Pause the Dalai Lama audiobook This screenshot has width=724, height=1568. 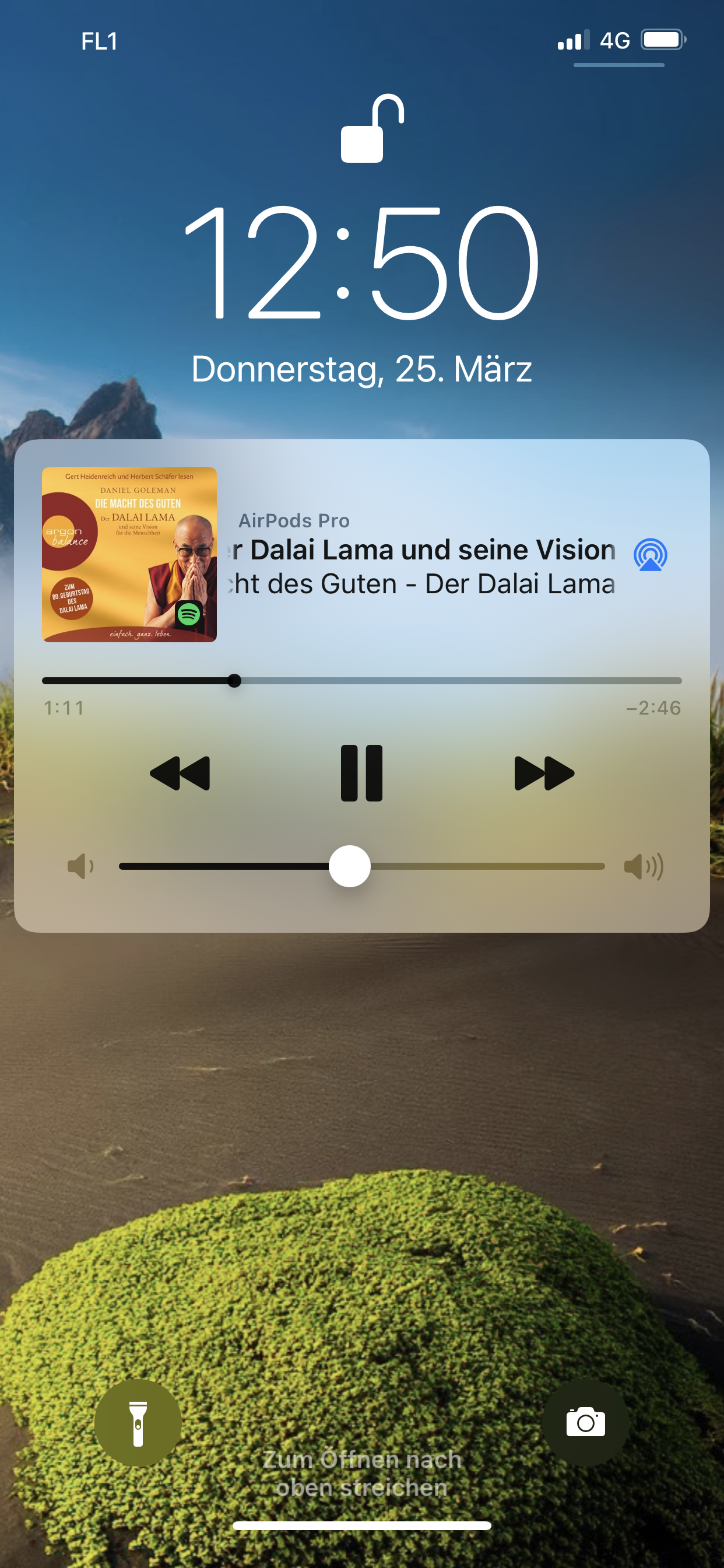coord(361,773)
